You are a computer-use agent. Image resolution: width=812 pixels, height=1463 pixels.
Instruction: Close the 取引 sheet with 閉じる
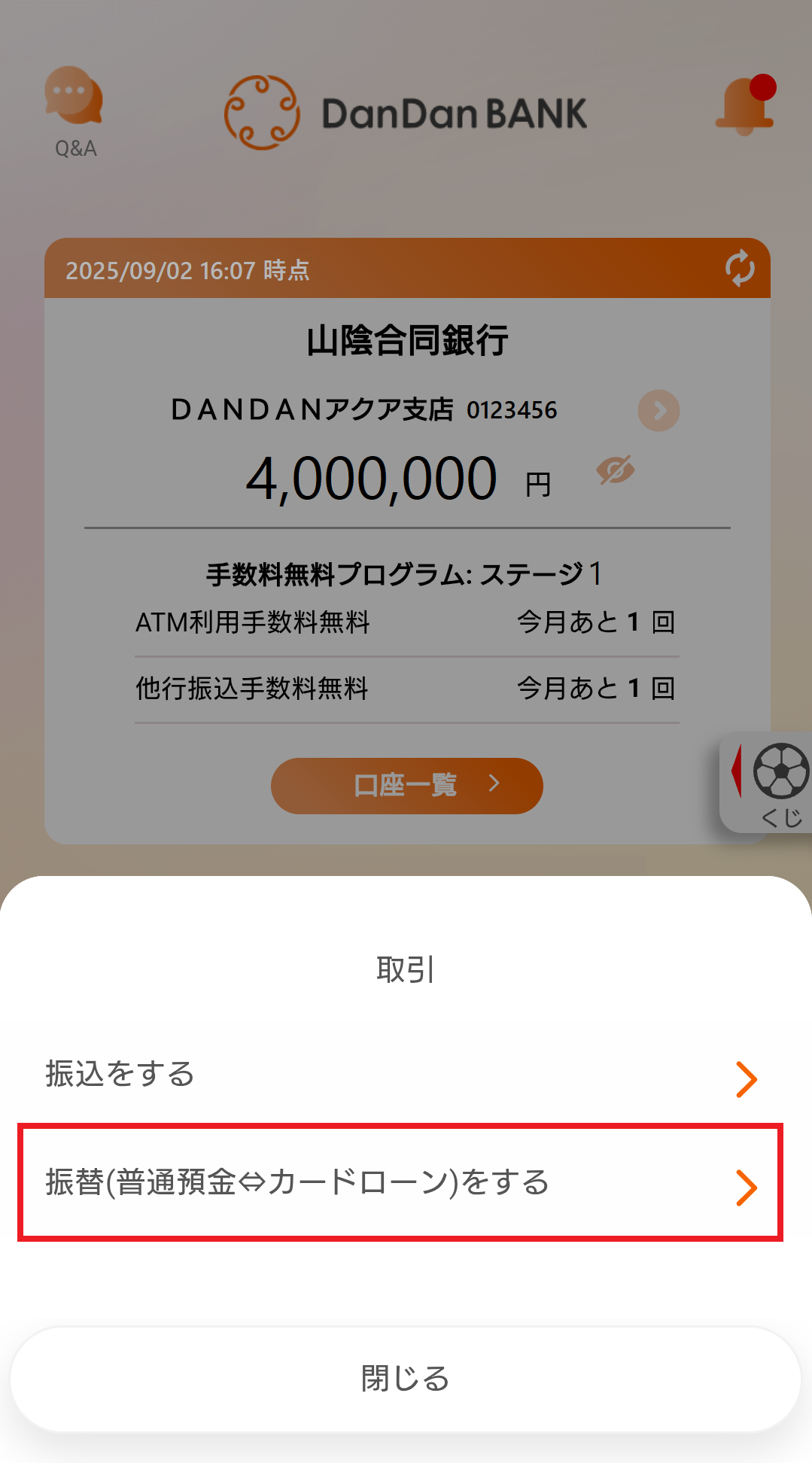[x=405, y=1379]
